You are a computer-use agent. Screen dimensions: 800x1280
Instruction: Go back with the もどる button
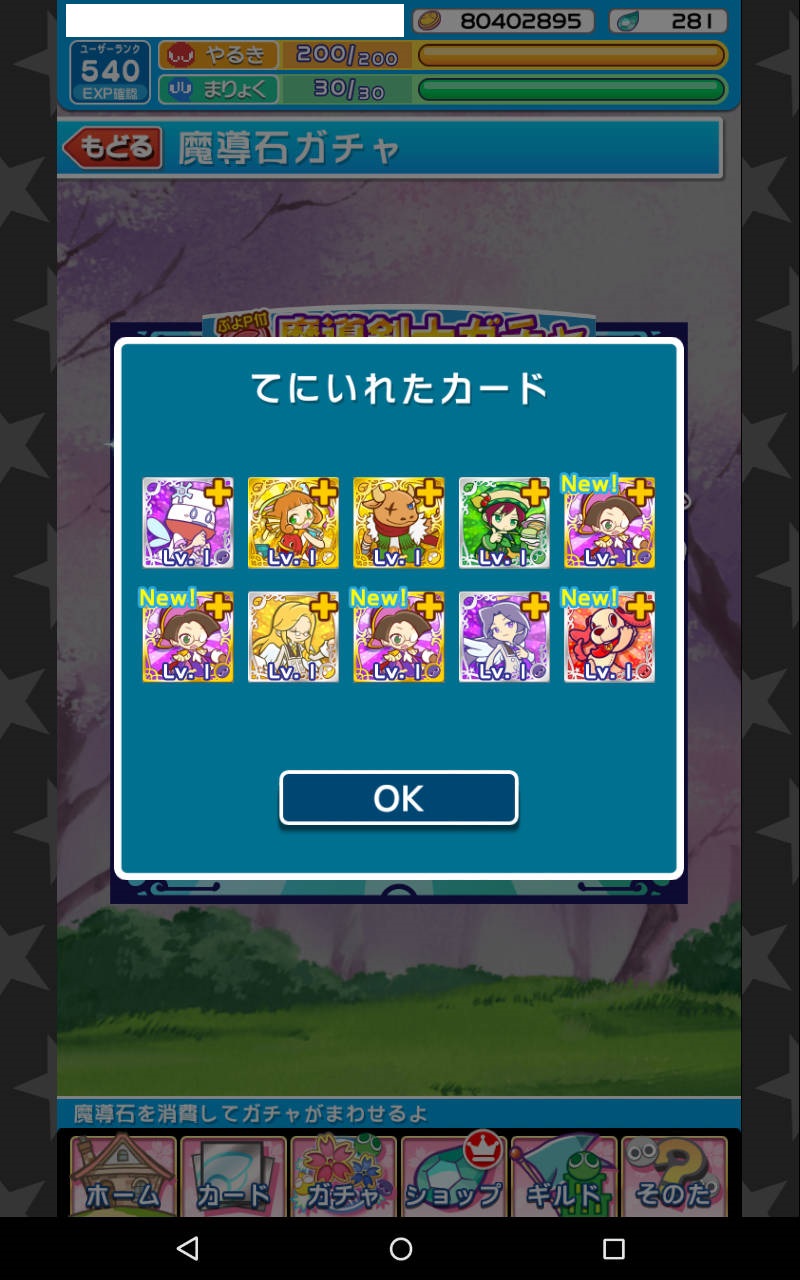(113, 148)
